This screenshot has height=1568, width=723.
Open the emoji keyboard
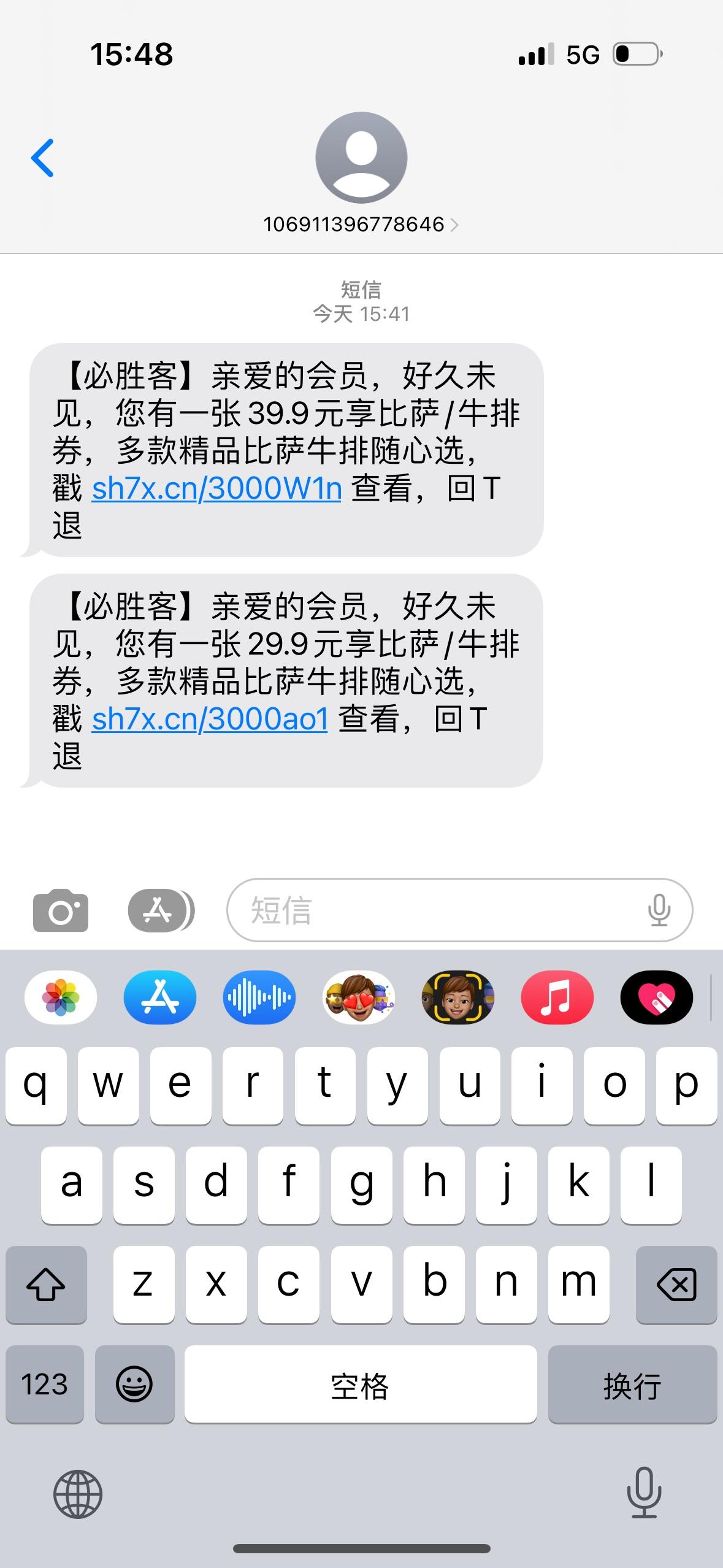[x=134, y=1385]
